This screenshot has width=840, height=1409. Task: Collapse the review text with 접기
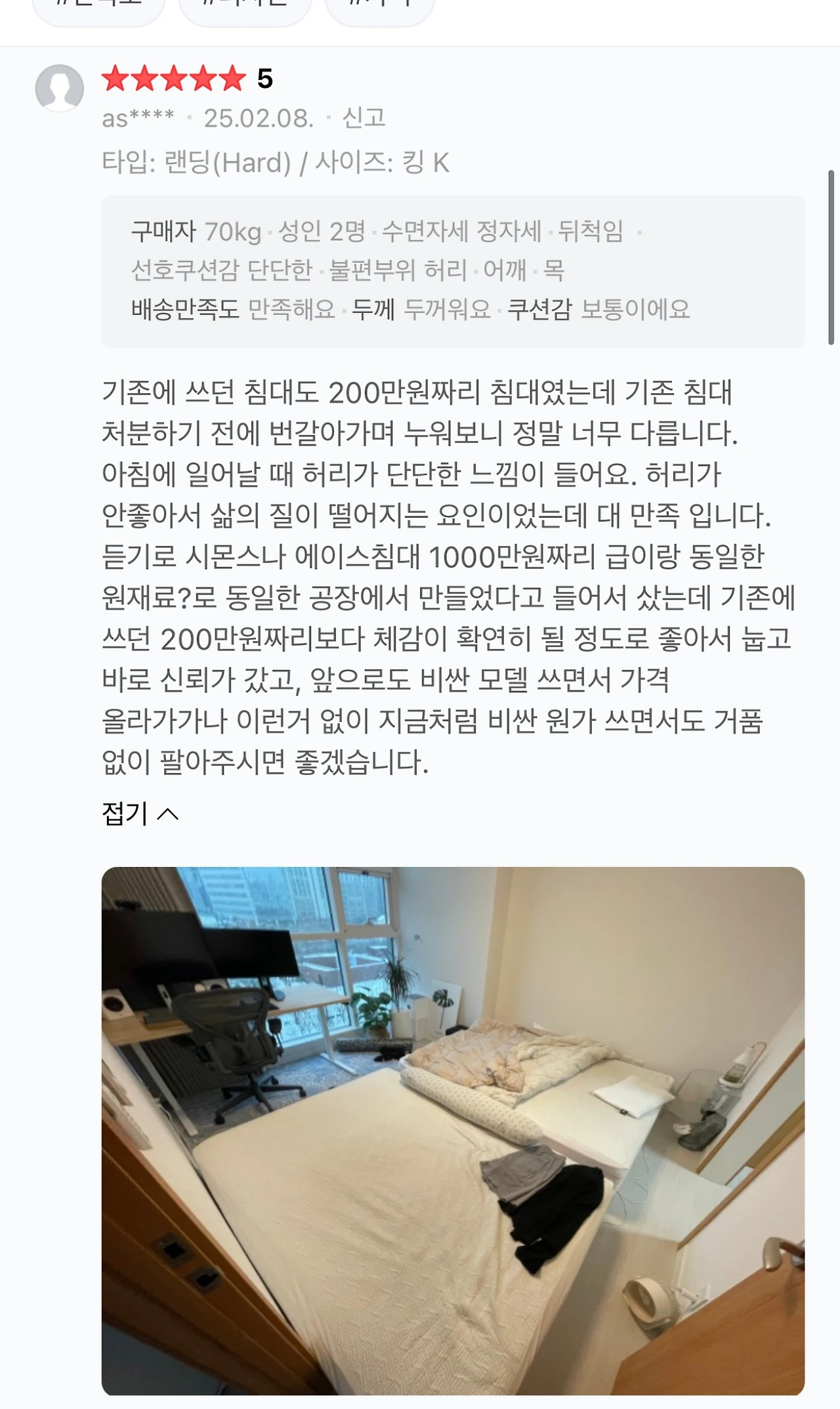140,814
